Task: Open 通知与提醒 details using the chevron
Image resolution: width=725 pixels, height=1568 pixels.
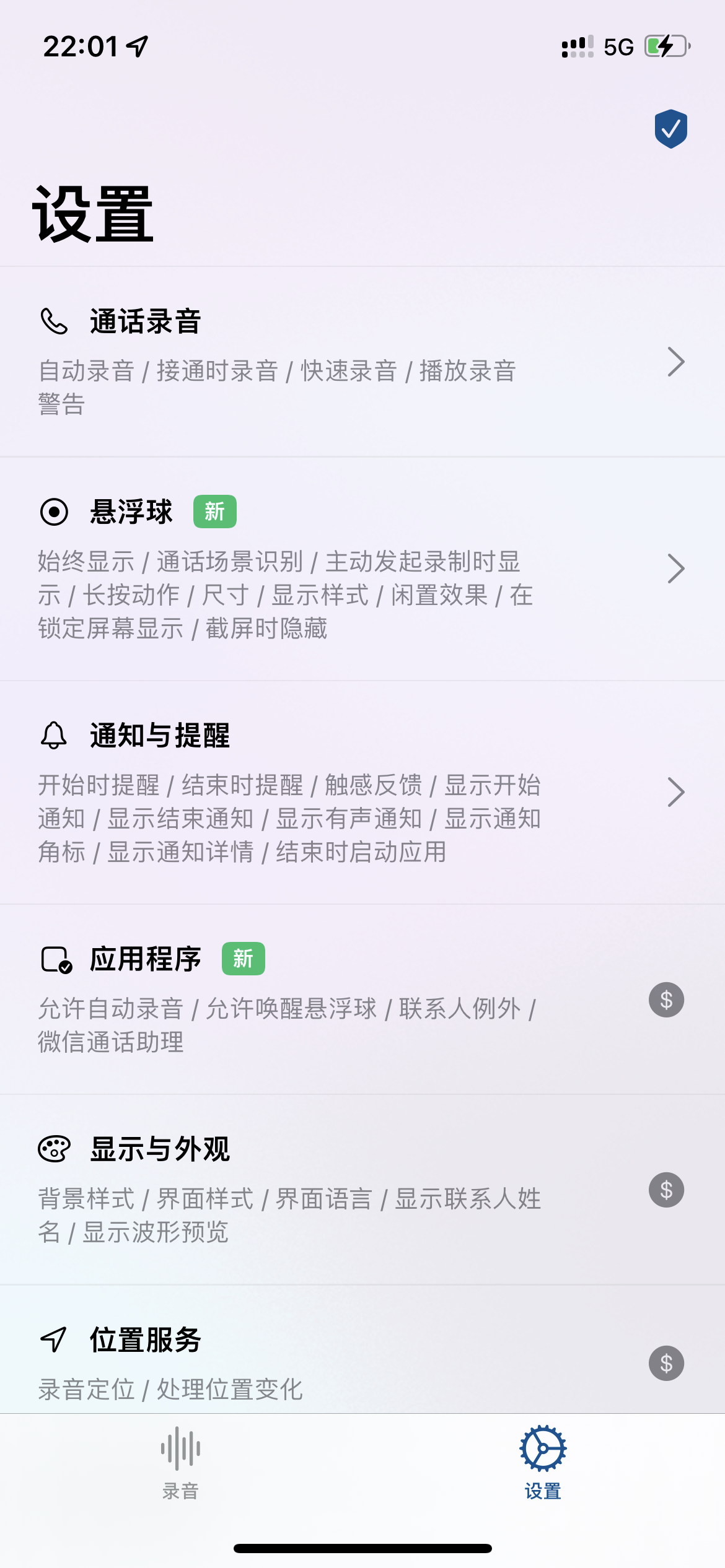Action: pyautogui.click(x=677, y=791)
